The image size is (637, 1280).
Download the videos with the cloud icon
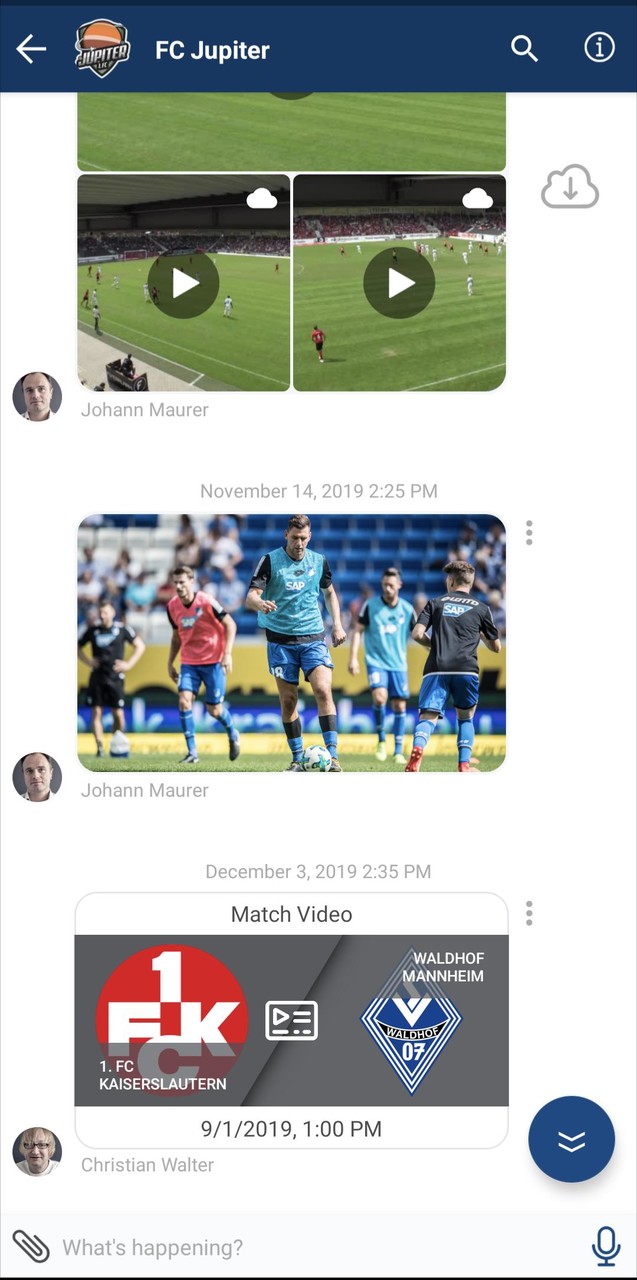pyautogui.click(x=570, y=187)
